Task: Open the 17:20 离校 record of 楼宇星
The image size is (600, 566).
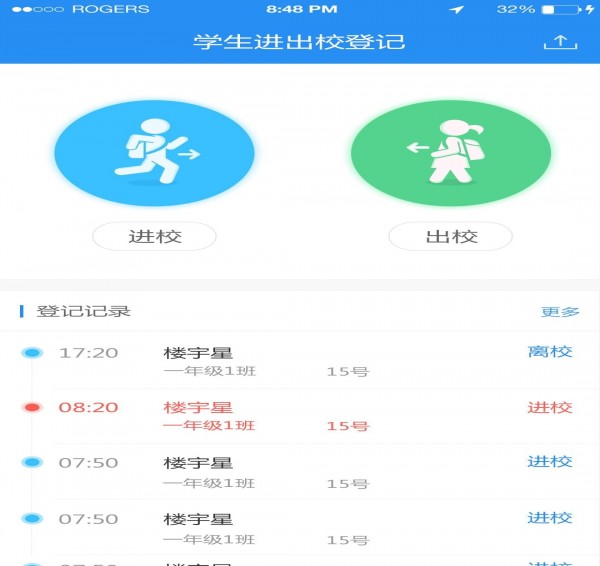Action: [x=300, y=361]
